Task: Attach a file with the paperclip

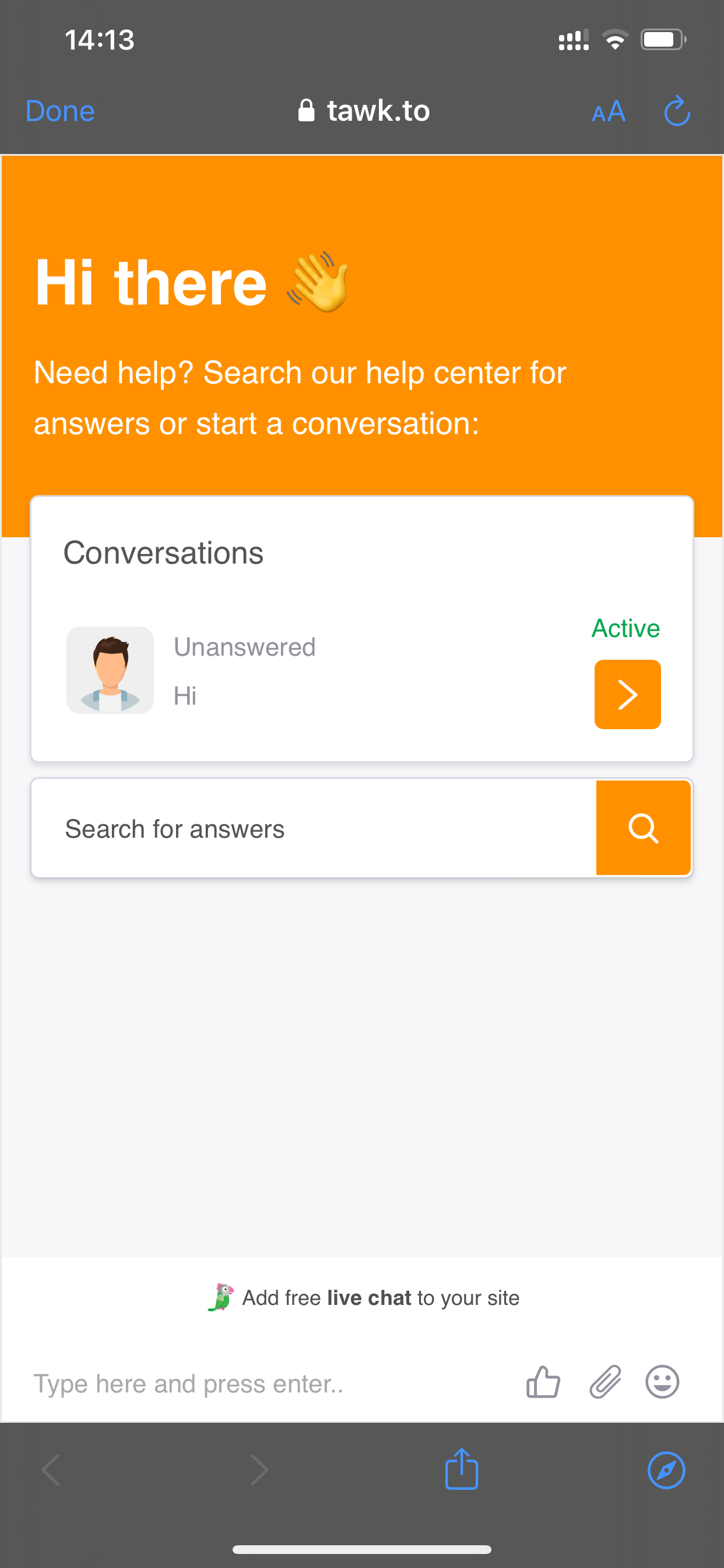Action: tap(605, 1382)
